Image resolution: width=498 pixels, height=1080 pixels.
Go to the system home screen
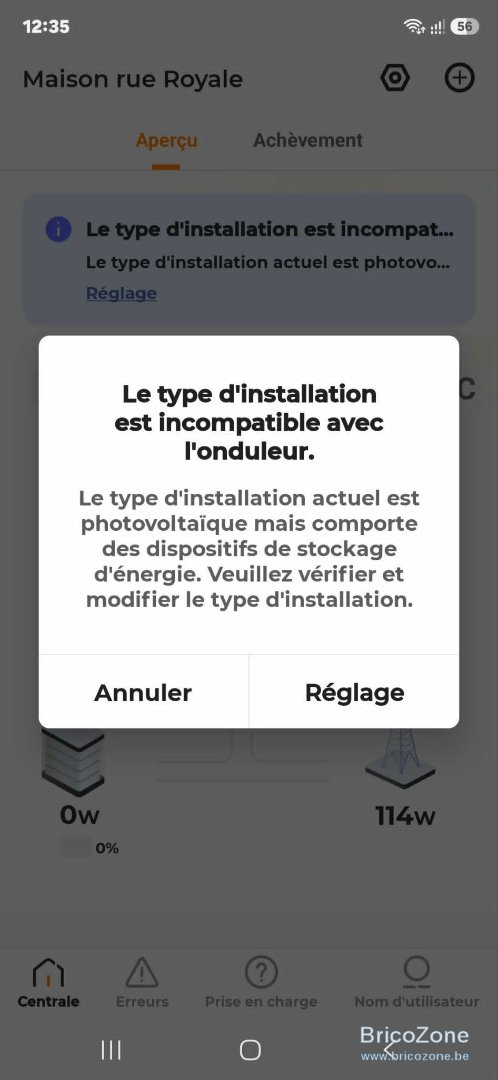pyautogui.click(x=249, y=1050)
